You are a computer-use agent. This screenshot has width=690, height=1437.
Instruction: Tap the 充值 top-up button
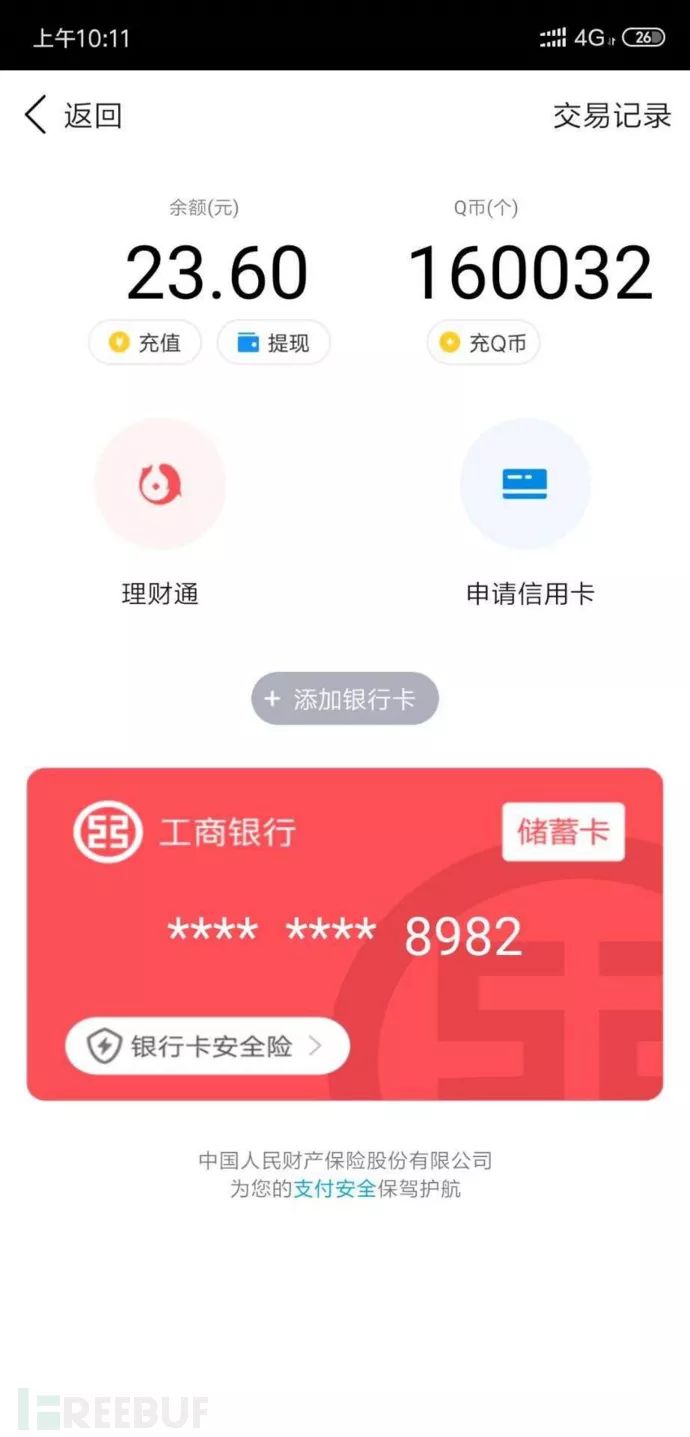(x=145, y=343)
